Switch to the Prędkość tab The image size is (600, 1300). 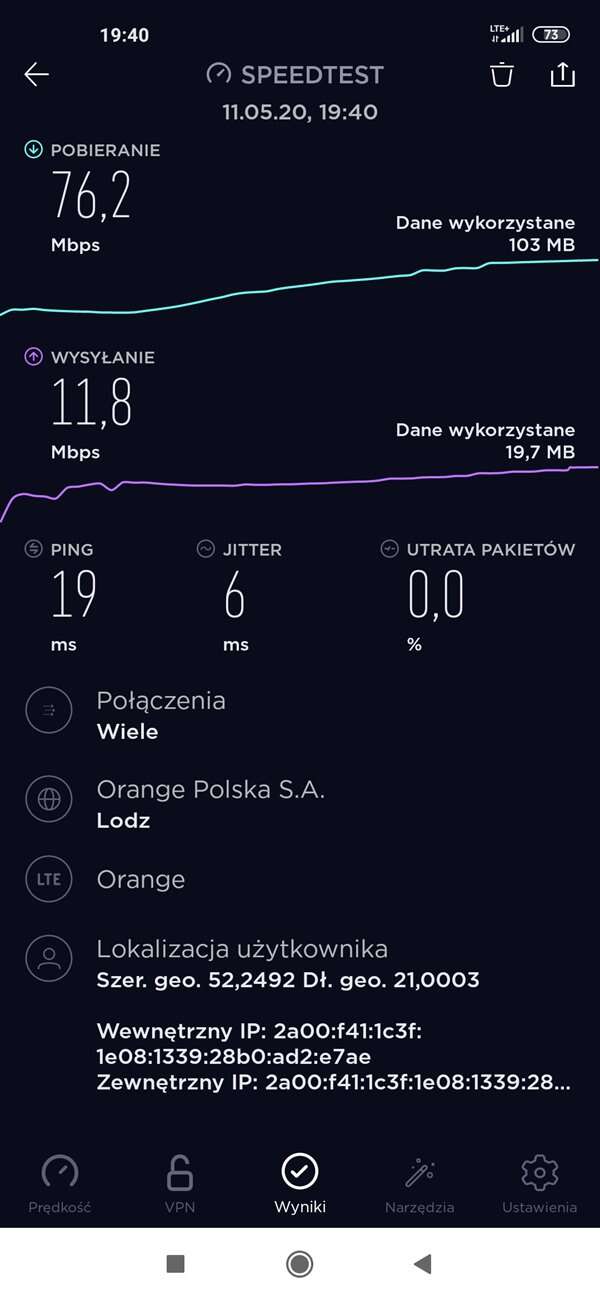(60, 1184)
